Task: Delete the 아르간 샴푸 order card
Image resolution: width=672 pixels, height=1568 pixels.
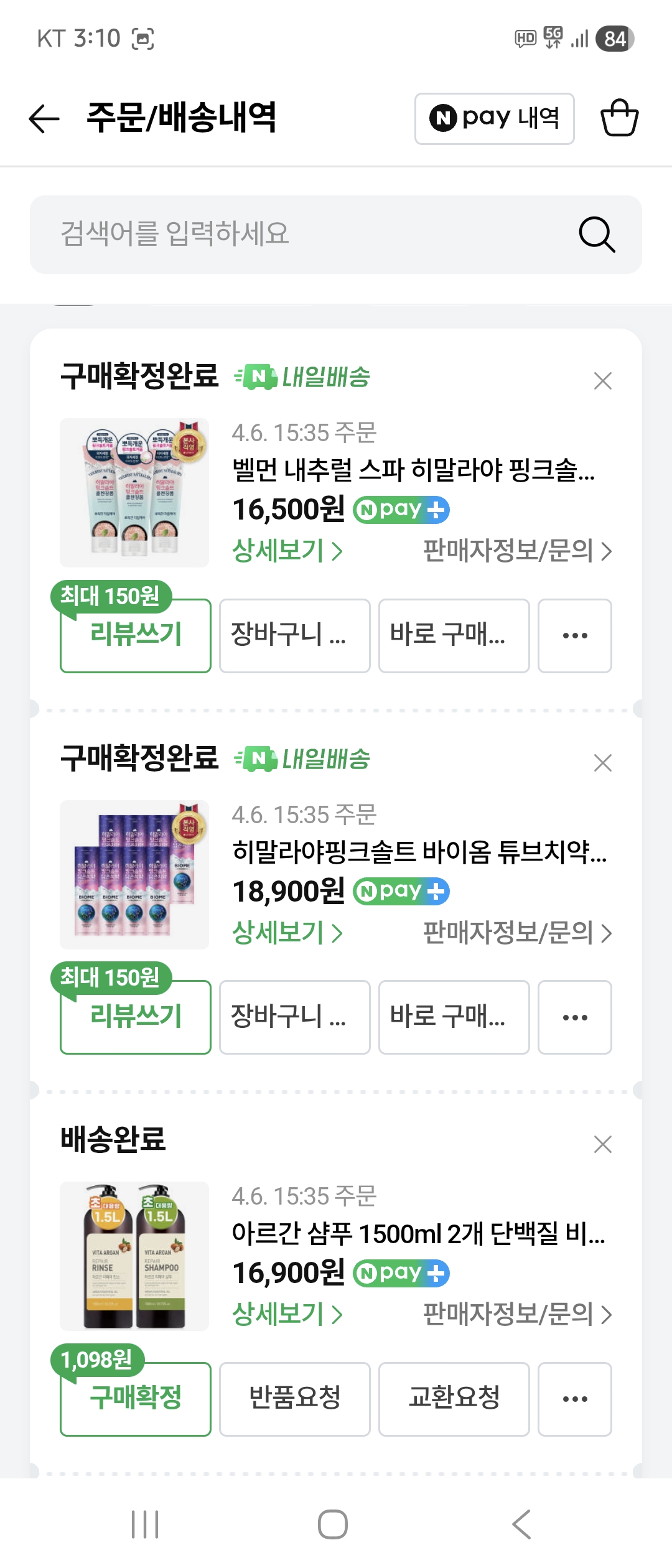Action: pos(602,1144)
